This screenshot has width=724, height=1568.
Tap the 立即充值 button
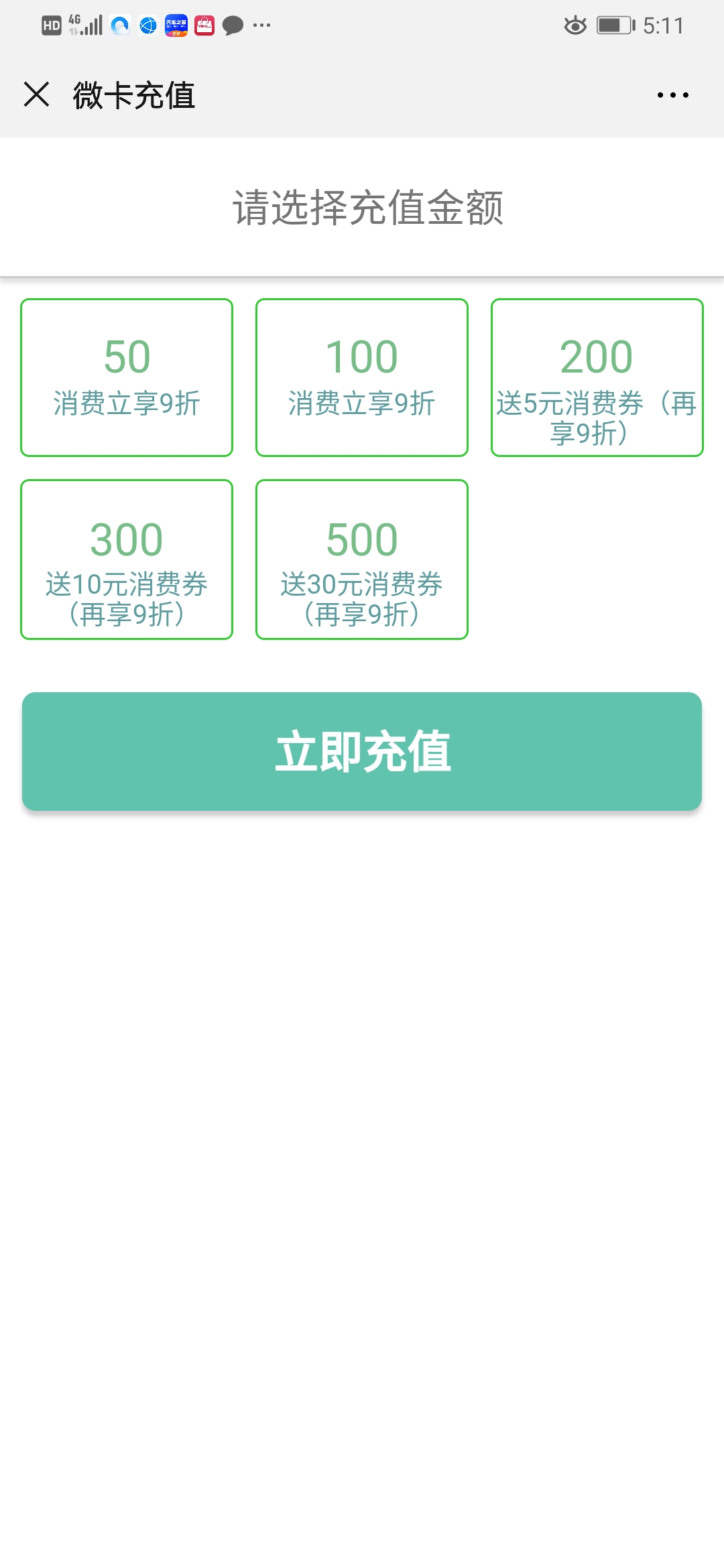coord(362,751)
